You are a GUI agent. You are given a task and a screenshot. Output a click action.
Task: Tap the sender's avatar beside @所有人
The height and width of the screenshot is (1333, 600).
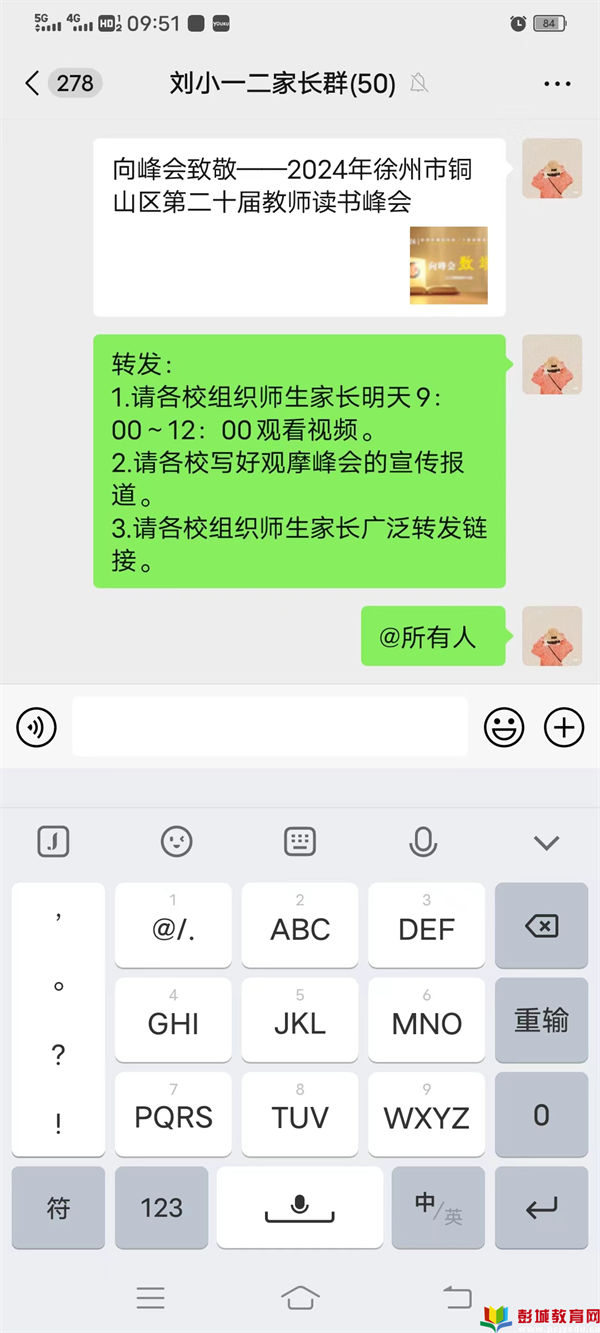552,635
